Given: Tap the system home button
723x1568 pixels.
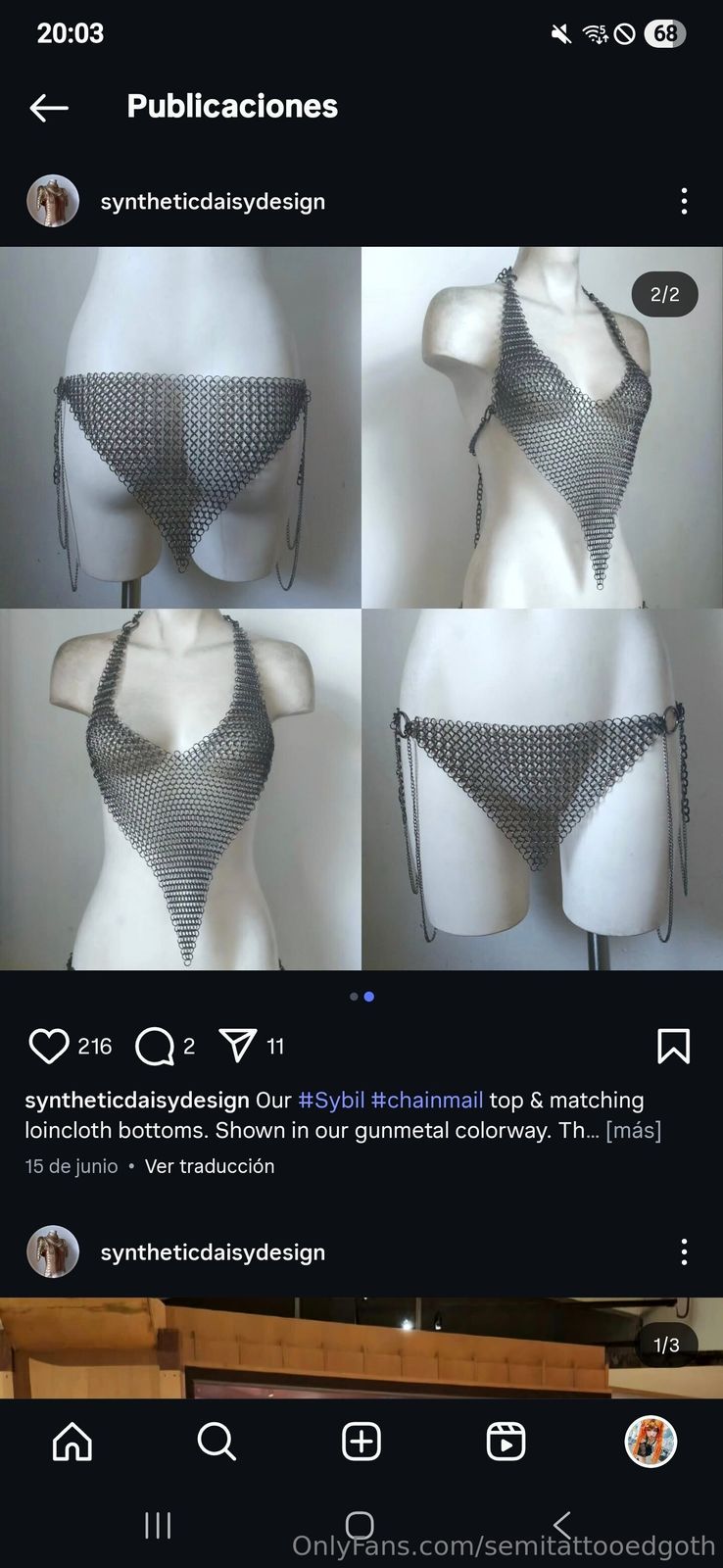Looking at the screenshot, I should tap(361, 1525).
